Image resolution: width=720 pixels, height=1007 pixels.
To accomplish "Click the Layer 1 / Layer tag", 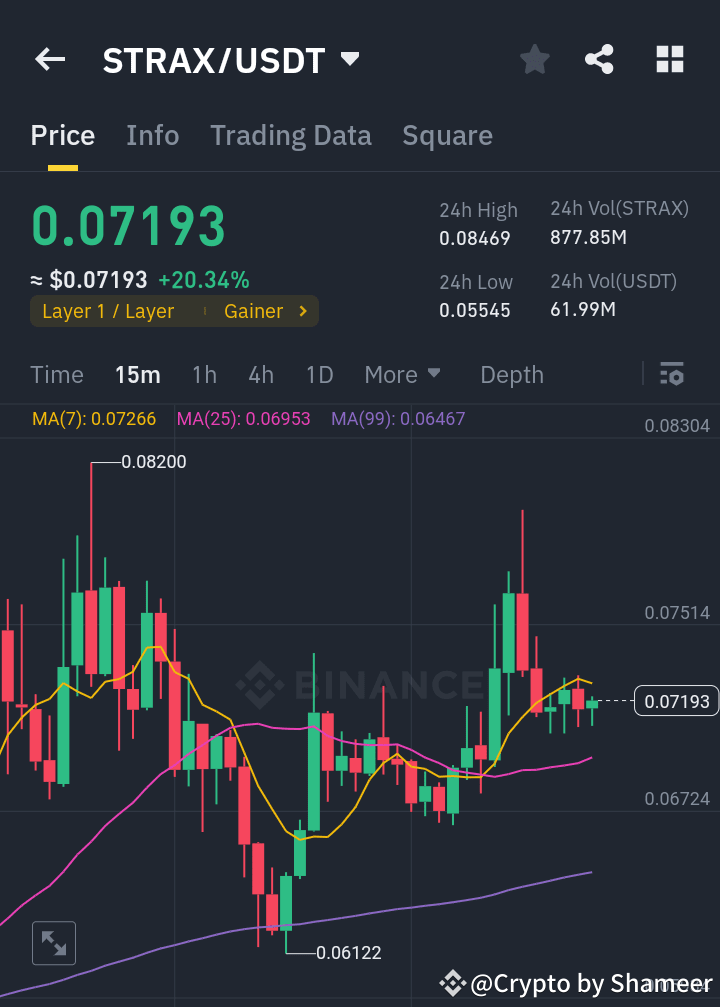I will pos(107,311).
